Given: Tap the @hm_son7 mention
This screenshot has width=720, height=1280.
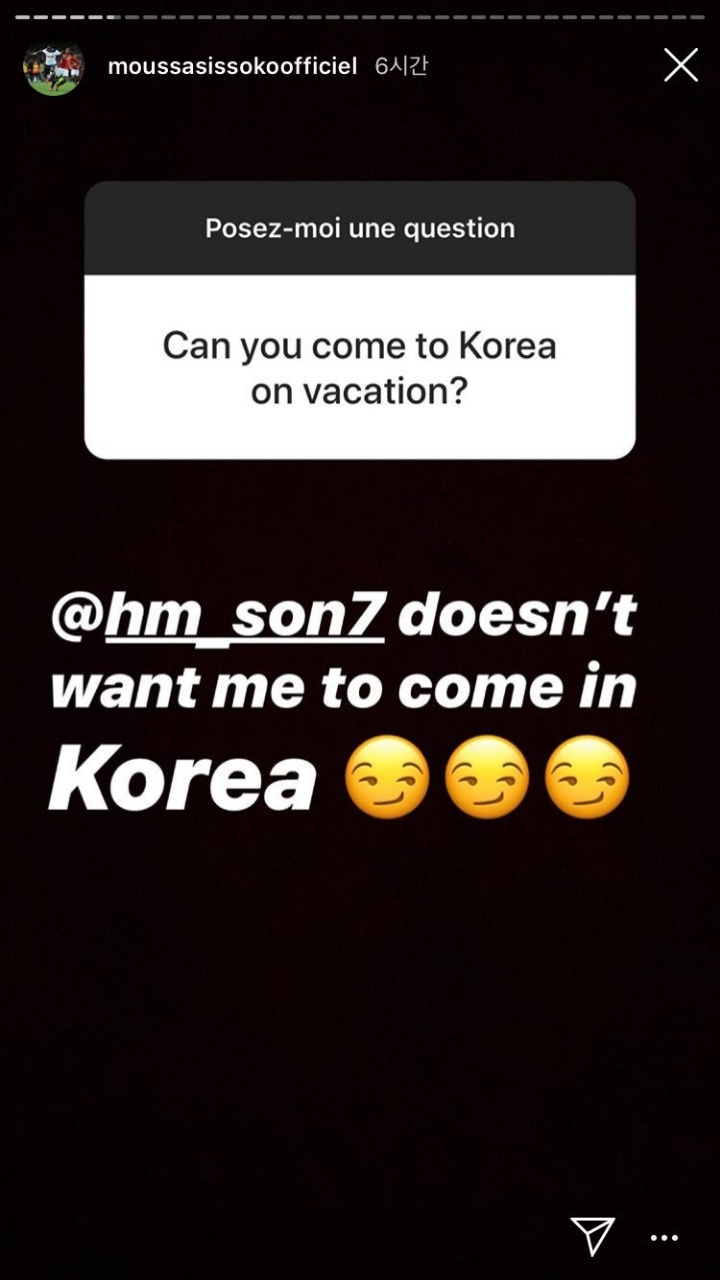Looking at the screenshot, I should pyautogui.click(x=219, y=618).
